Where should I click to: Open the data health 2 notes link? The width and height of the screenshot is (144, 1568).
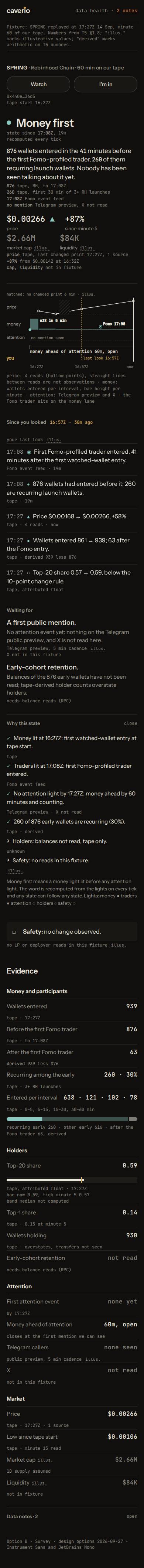106,10
